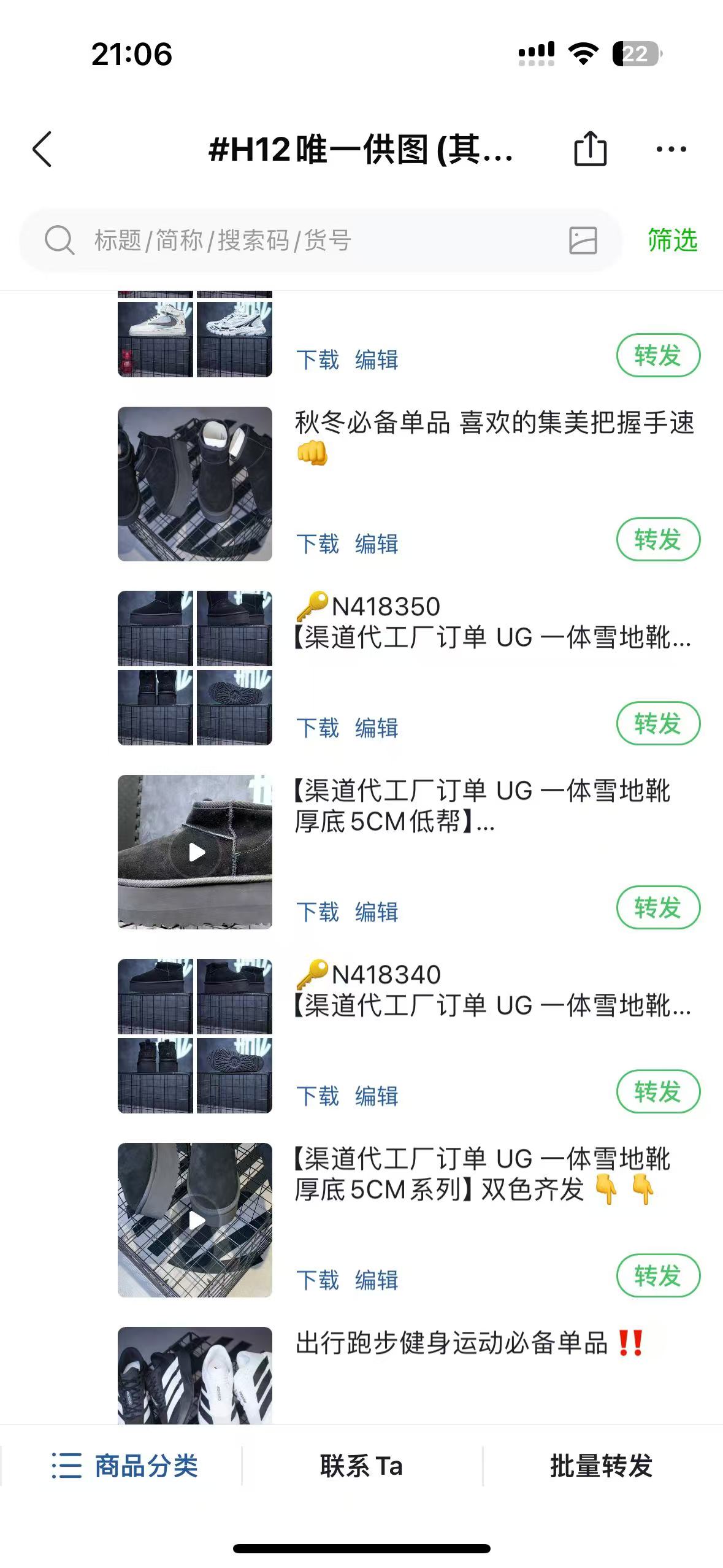Screen dimensions: 723x1568
Task: Open 商品分类 categories
Action: point(124,1466)
